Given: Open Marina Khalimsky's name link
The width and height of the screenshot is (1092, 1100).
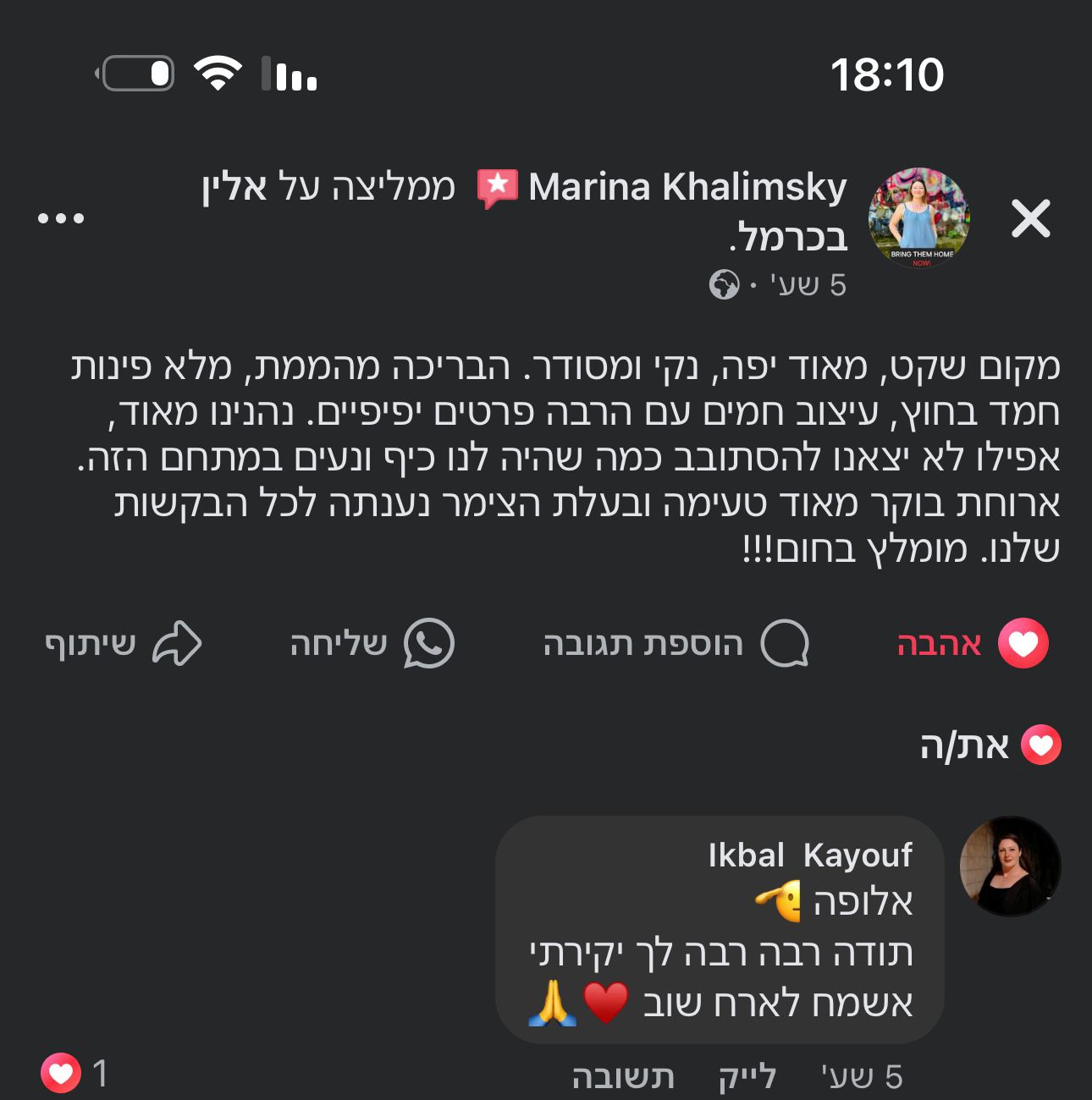Looking at the screenshot, I should [x=687, y=188].
